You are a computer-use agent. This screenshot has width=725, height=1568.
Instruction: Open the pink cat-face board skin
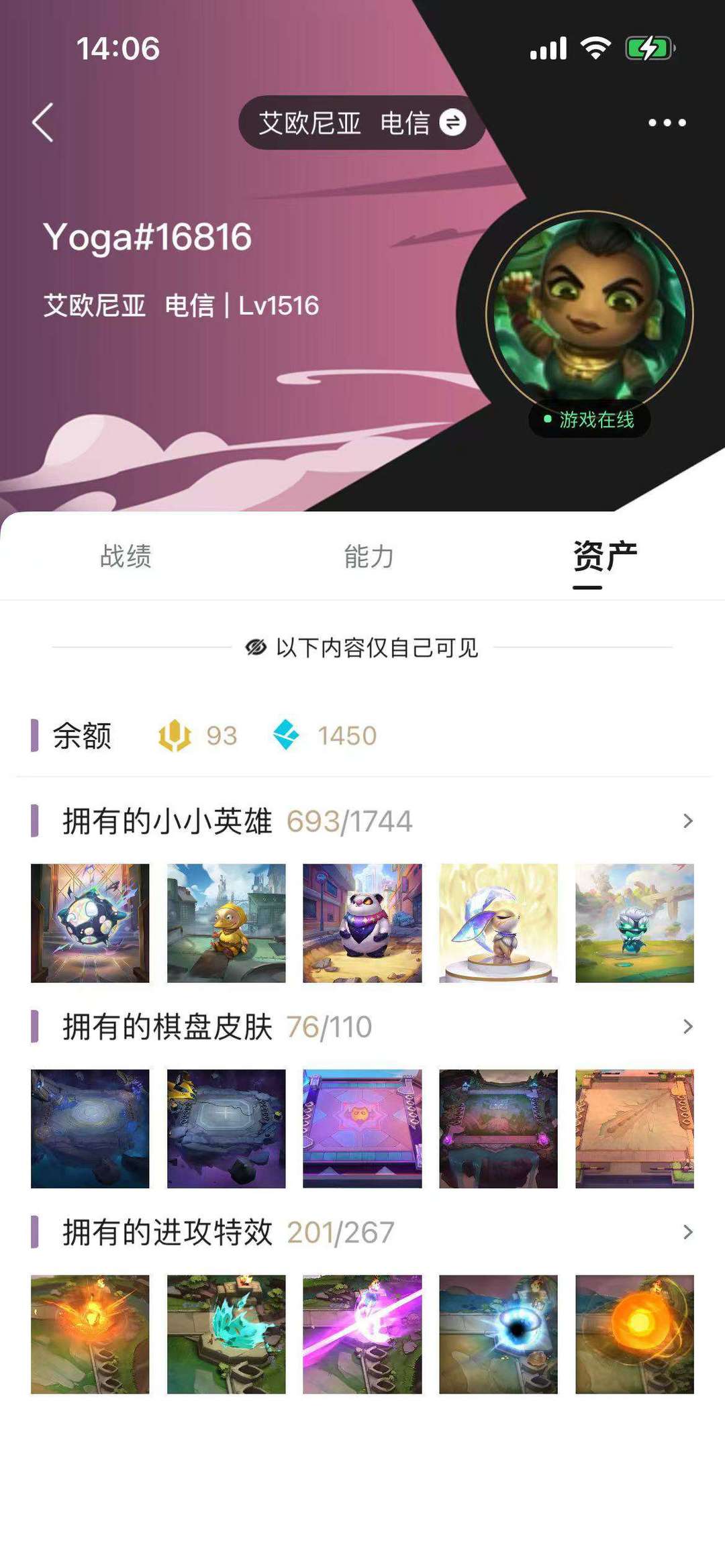pos(362,1129)
